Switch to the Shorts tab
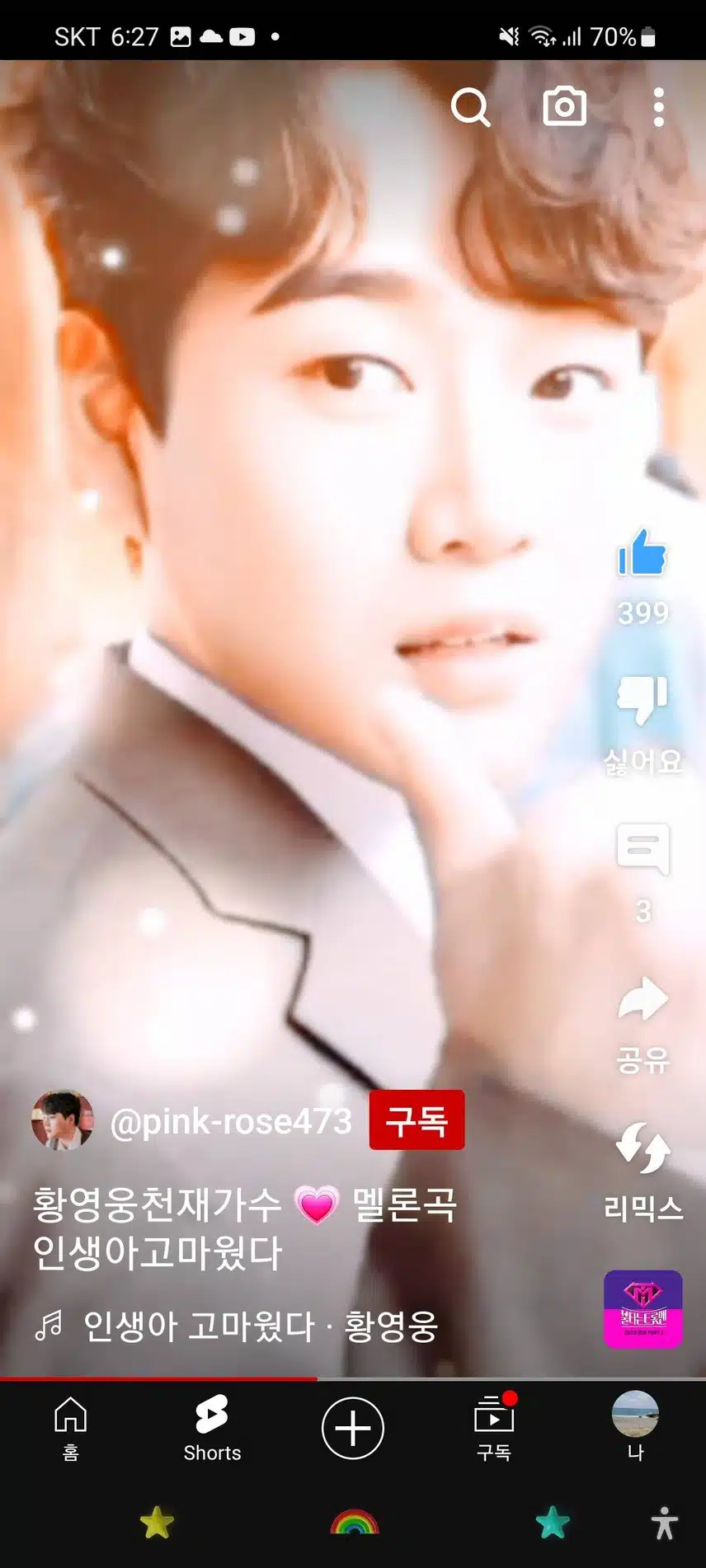This screenshot has height=1568, width=706. click(x=212, y=1427)
